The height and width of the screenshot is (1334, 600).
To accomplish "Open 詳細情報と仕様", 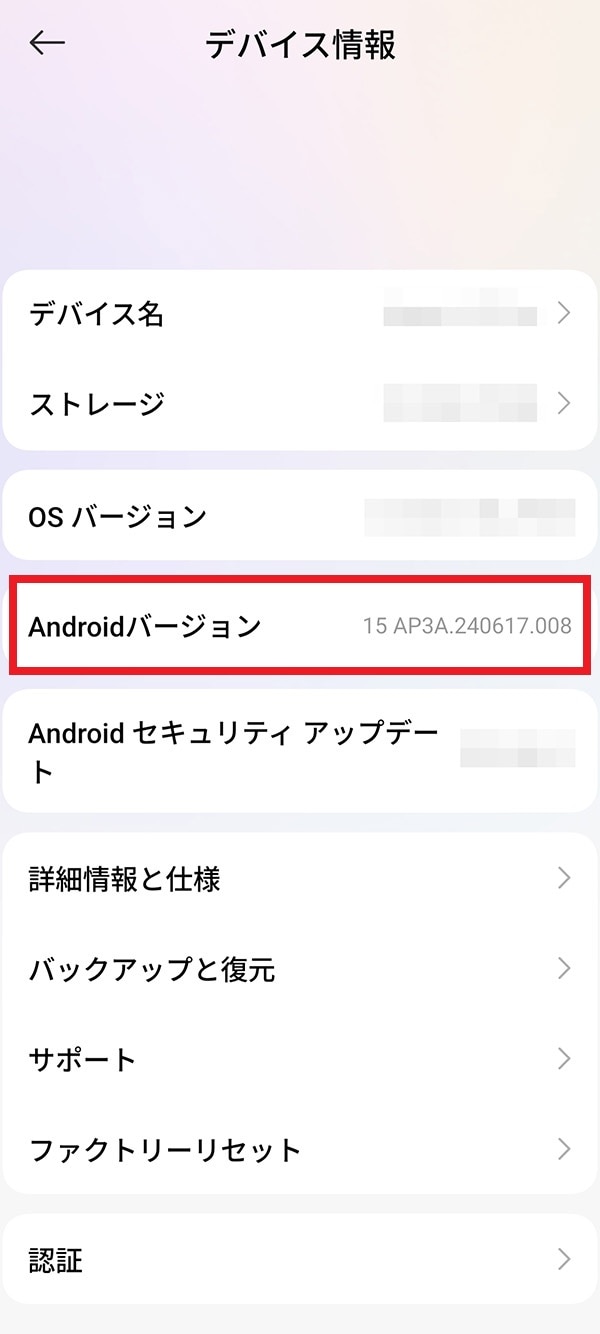I will [300, 879].
